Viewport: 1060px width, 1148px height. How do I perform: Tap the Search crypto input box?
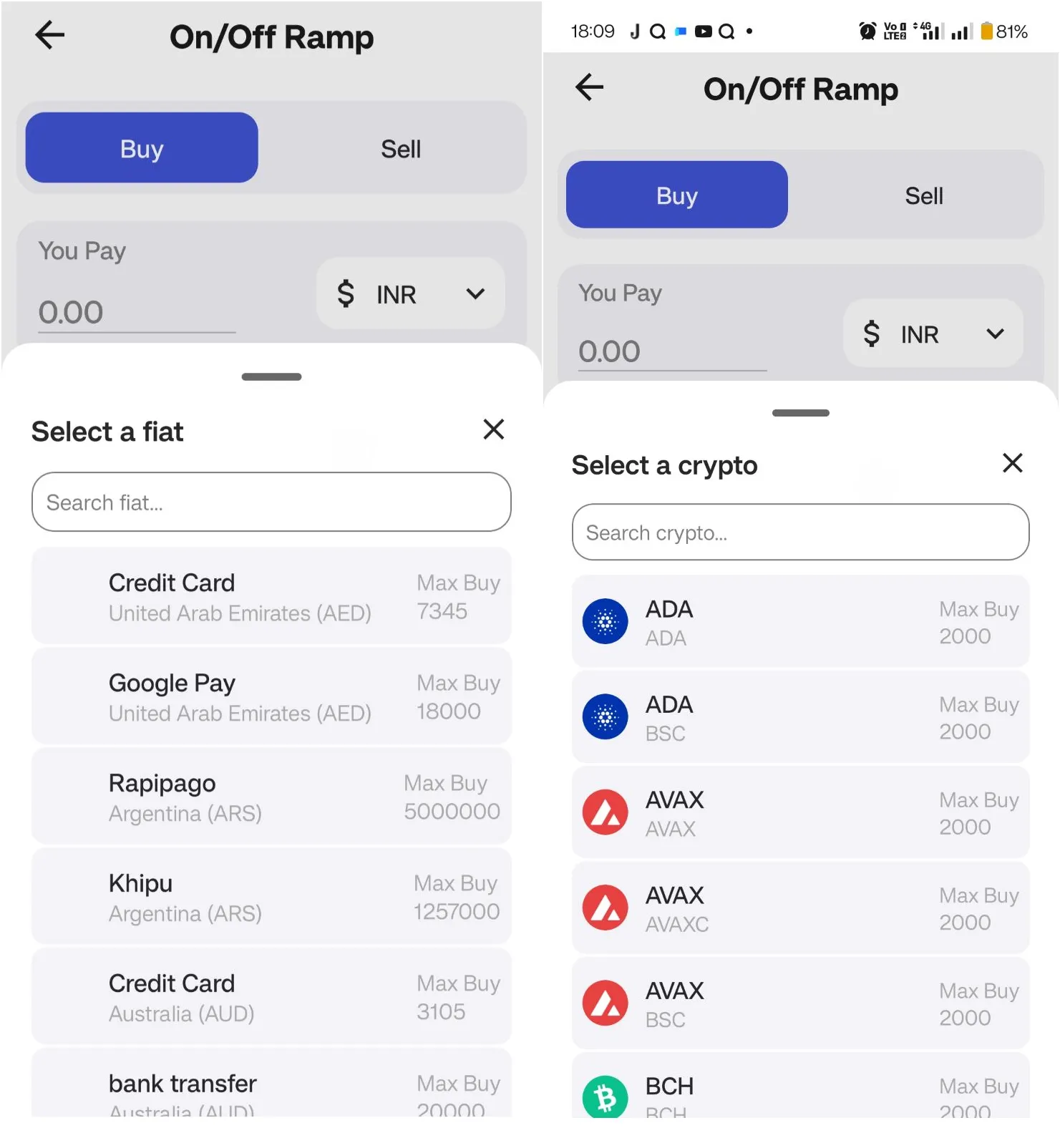(800, 532)
